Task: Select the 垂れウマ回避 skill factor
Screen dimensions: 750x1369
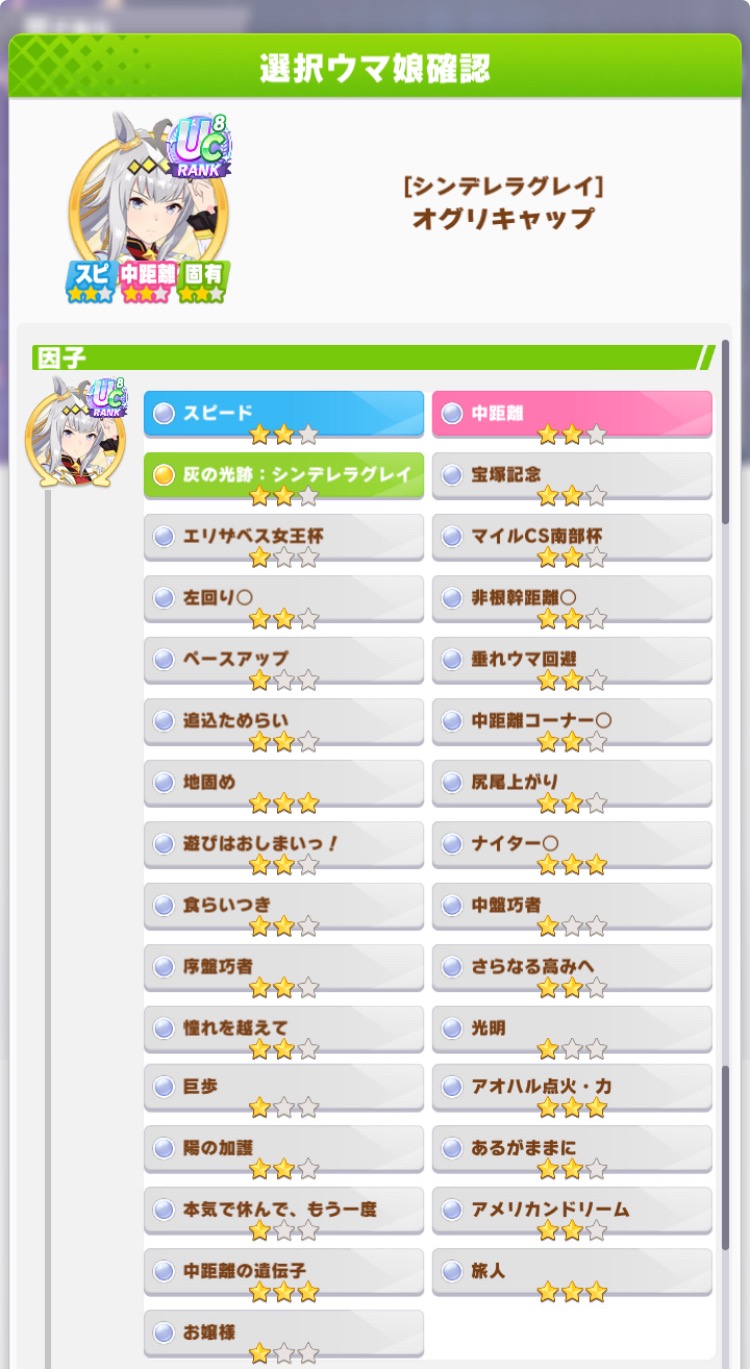Action: coord(571,659)
